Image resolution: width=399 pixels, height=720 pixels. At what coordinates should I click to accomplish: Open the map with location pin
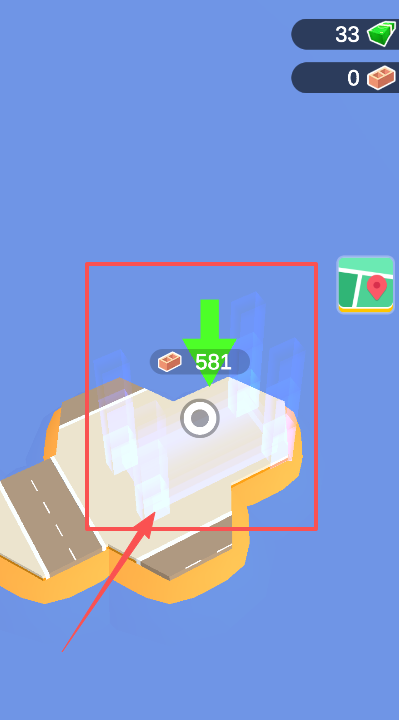tap(365, 285)
